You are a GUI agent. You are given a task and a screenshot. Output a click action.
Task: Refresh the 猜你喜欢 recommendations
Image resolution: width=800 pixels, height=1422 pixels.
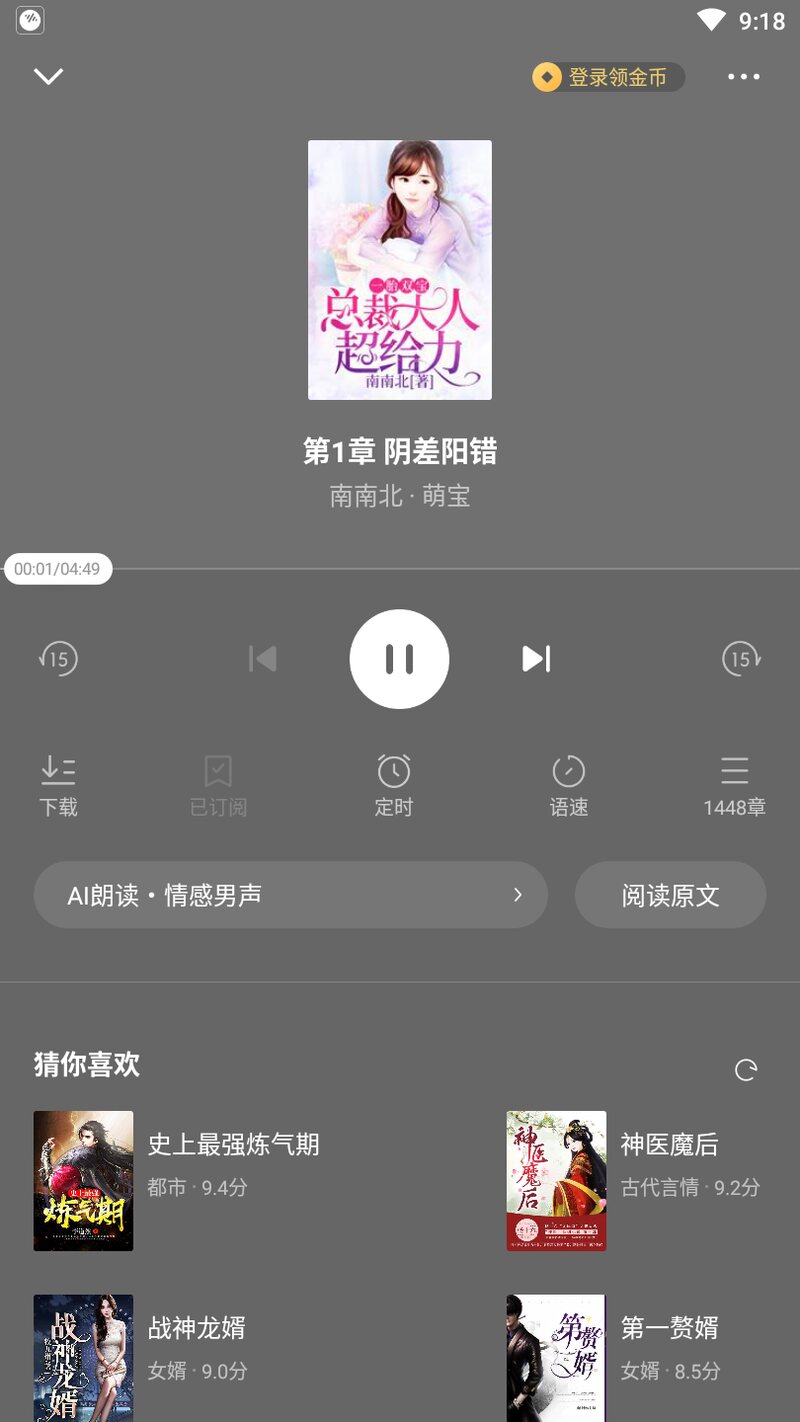746,1070
